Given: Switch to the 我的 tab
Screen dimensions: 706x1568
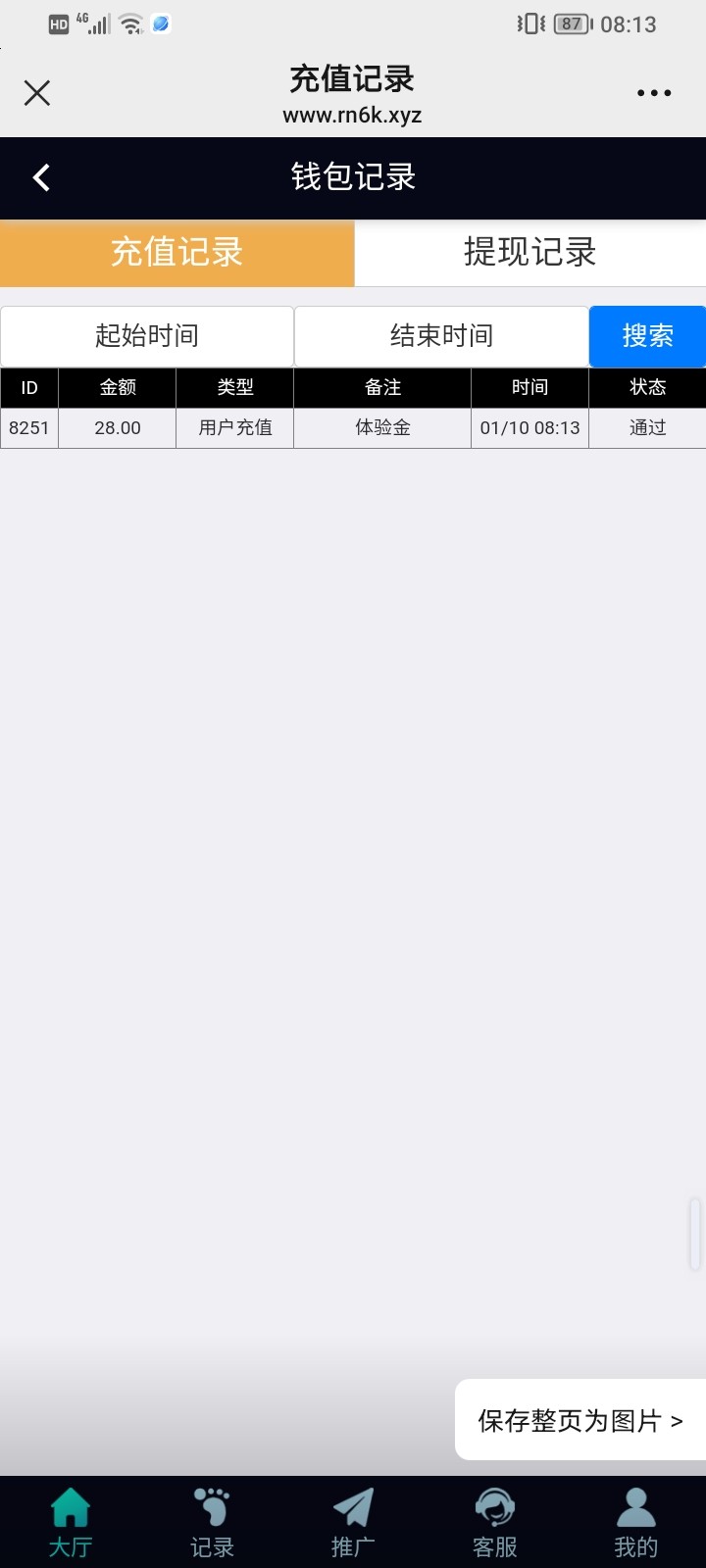Looking at the screenshot, I should pos(635,1523).
